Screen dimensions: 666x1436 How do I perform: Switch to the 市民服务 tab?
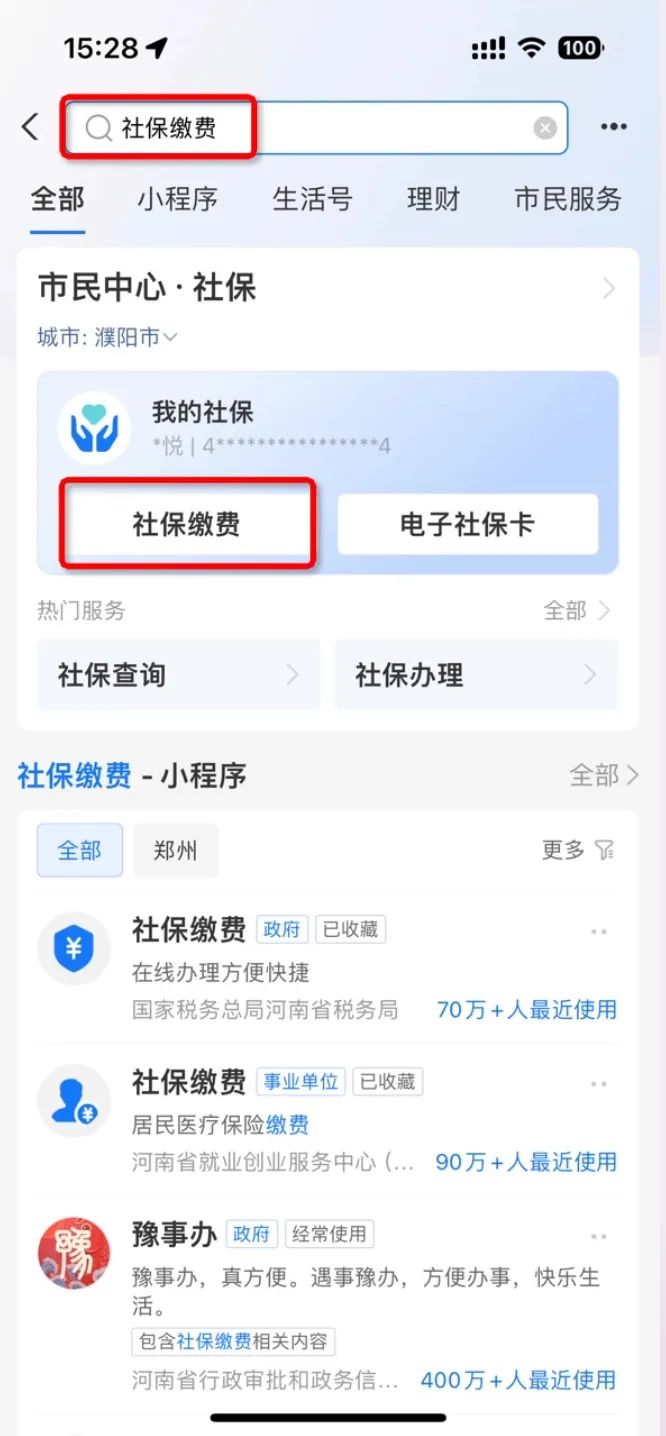[567, 199]
